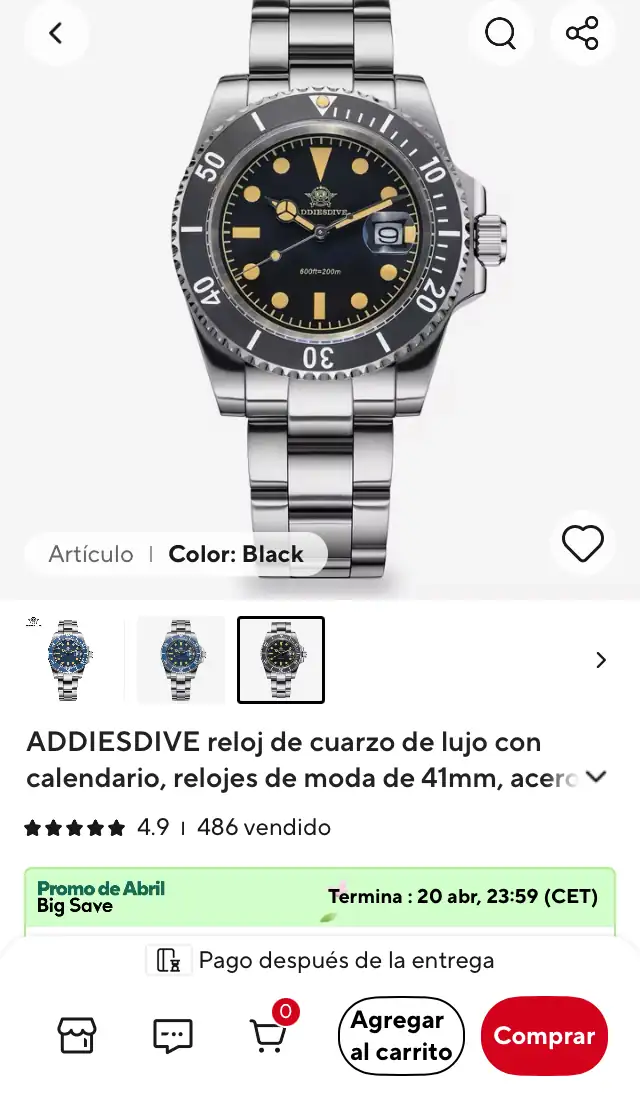Image resolution: width=640 pixels, height=1096 pixels.
Task: Open the shopping cart
Action: click(269, 1036)
